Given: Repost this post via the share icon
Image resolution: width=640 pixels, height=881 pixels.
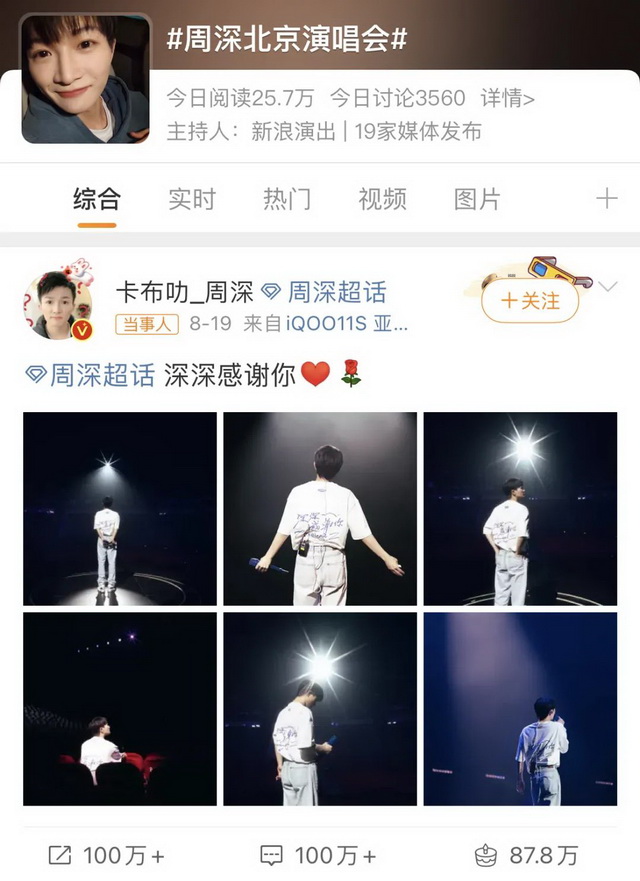Looking at the screenshot, I should point(106,855).
